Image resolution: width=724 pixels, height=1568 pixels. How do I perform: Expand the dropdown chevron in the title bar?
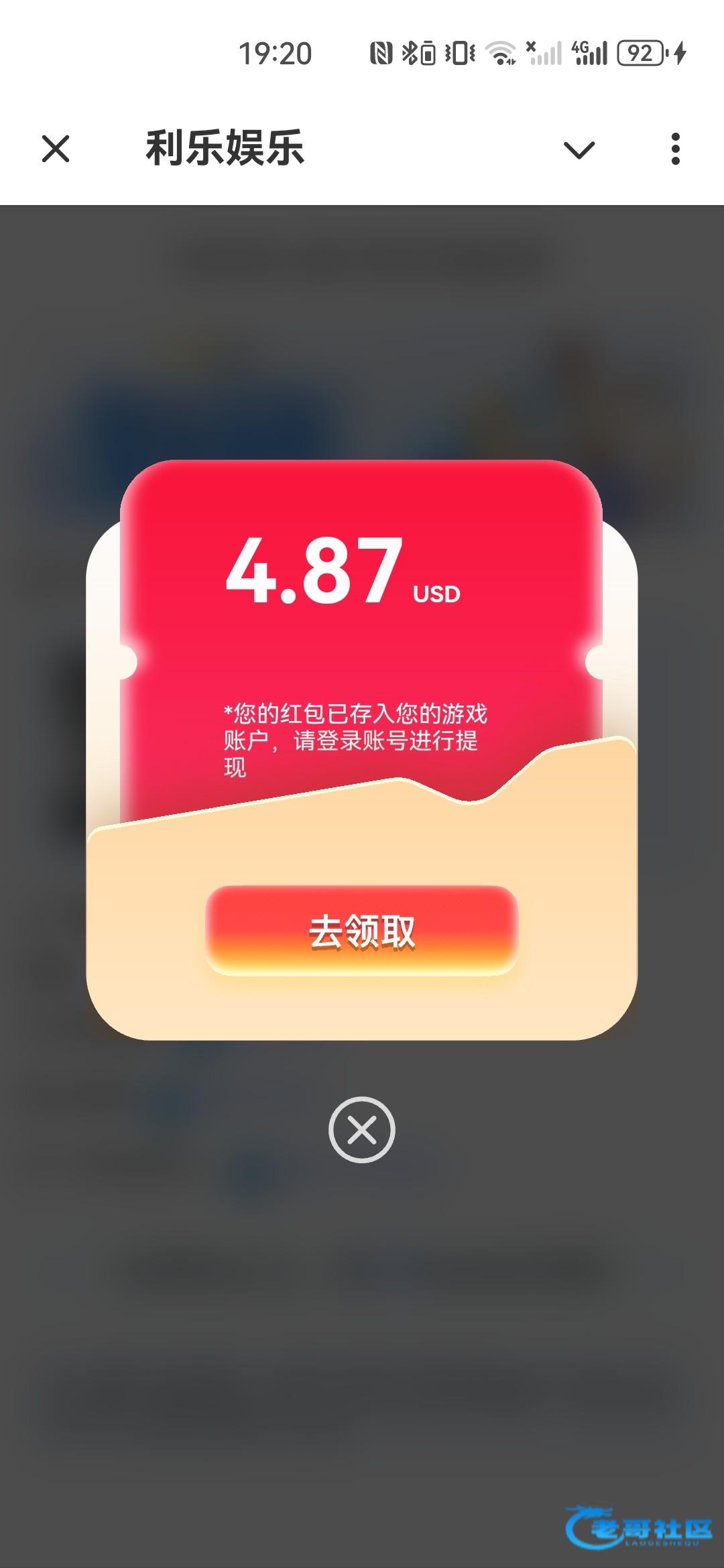[579, 149]
